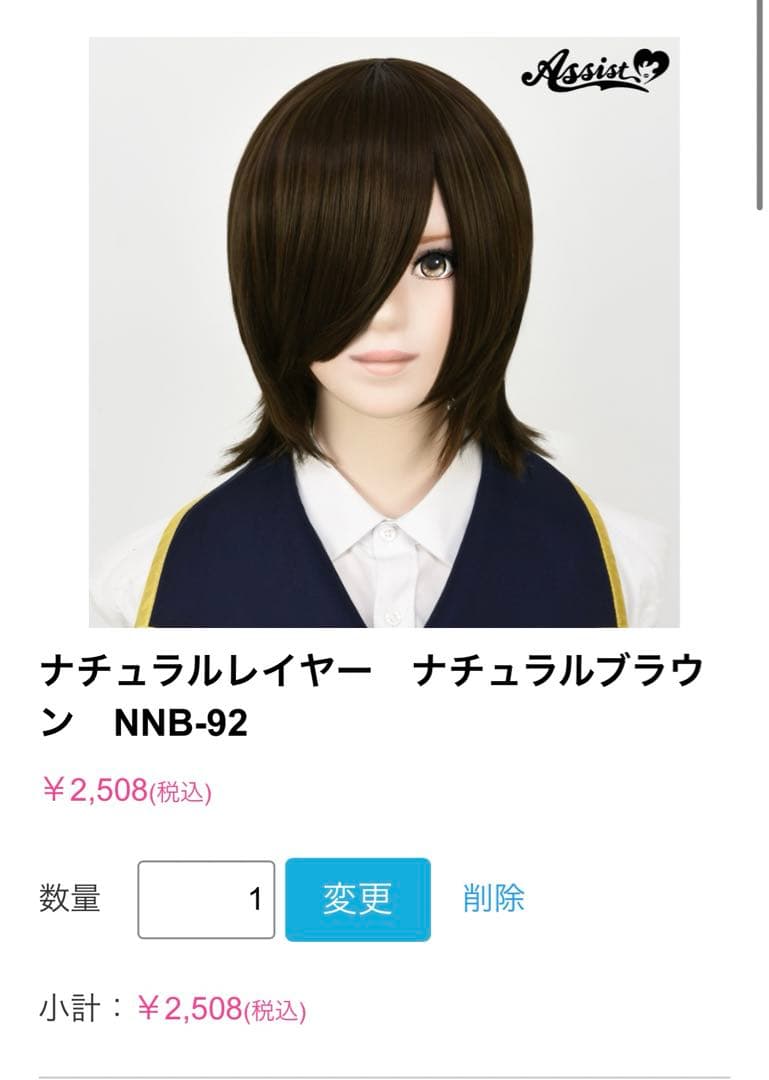Tap 削除 to remove the item
This screenshot has height=1080, width=769.
pyautogui.click(x=493, y=898)
